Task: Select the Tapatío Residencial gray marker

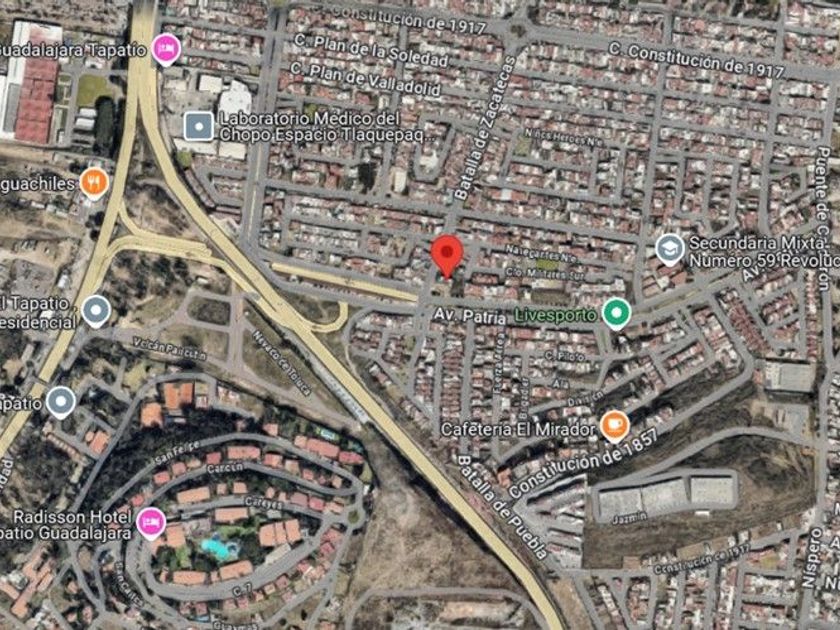Action: coord(96,311)
